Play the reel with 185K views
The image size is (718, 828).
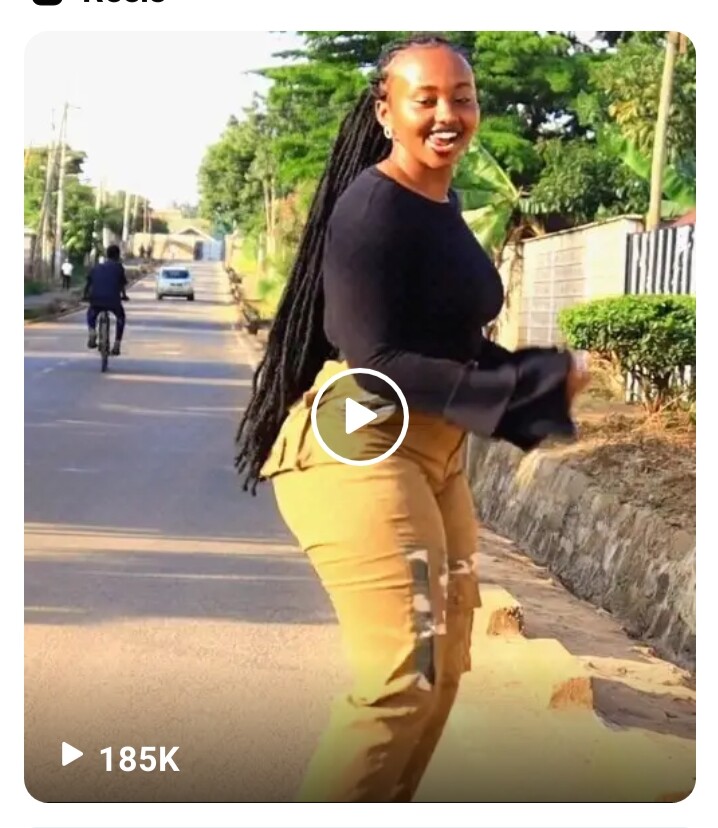[359, 416]
